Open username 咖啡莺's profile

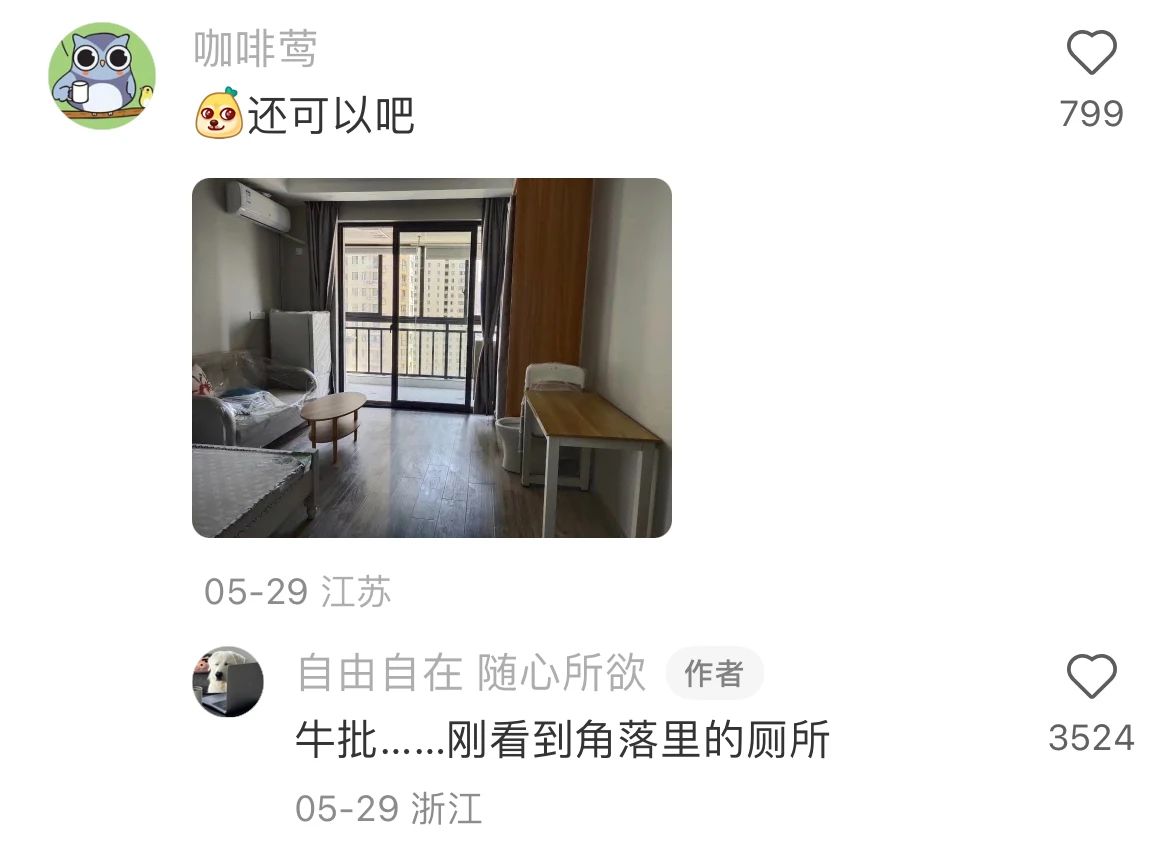[x=255, y=49]
